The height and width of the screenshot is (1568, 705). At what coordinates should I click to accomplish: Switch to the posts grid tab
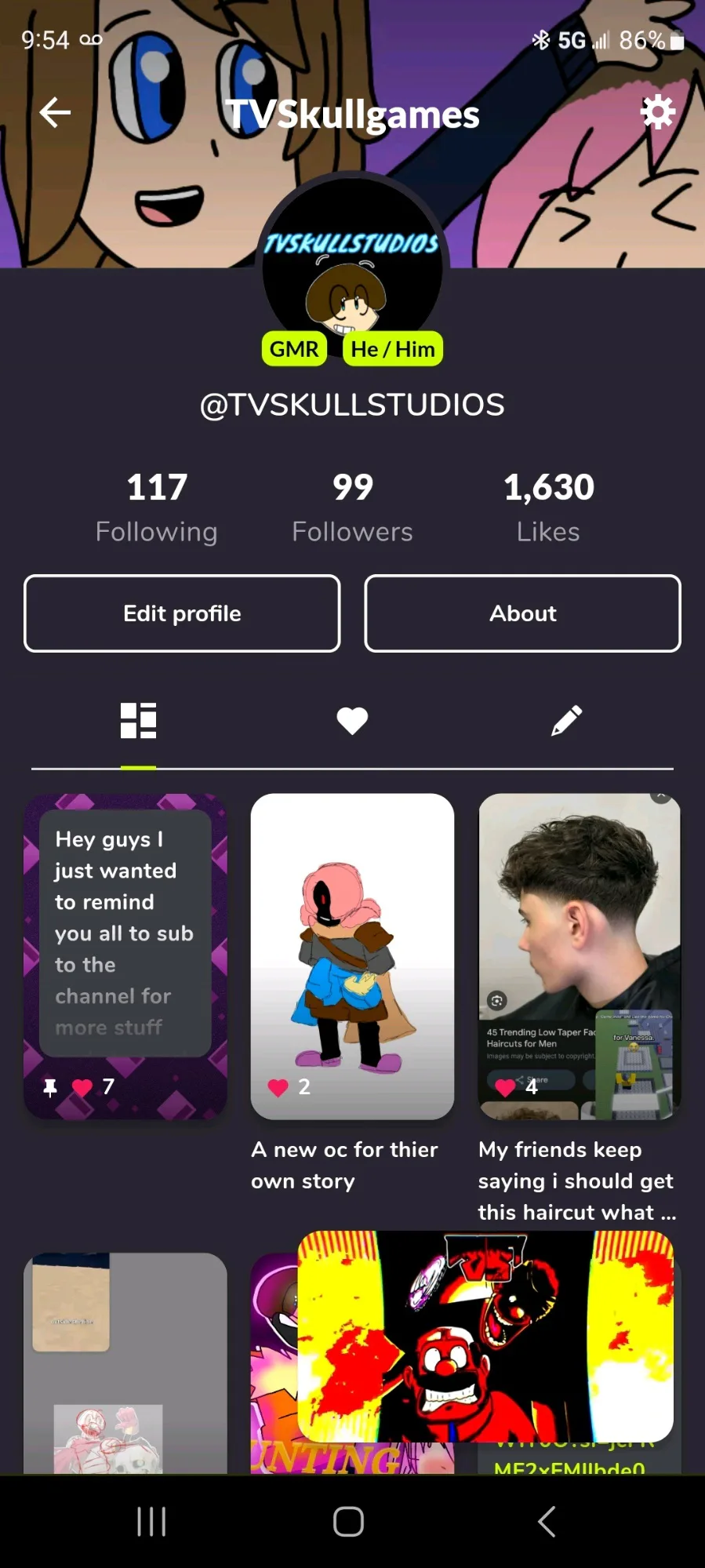click(138, 721)
